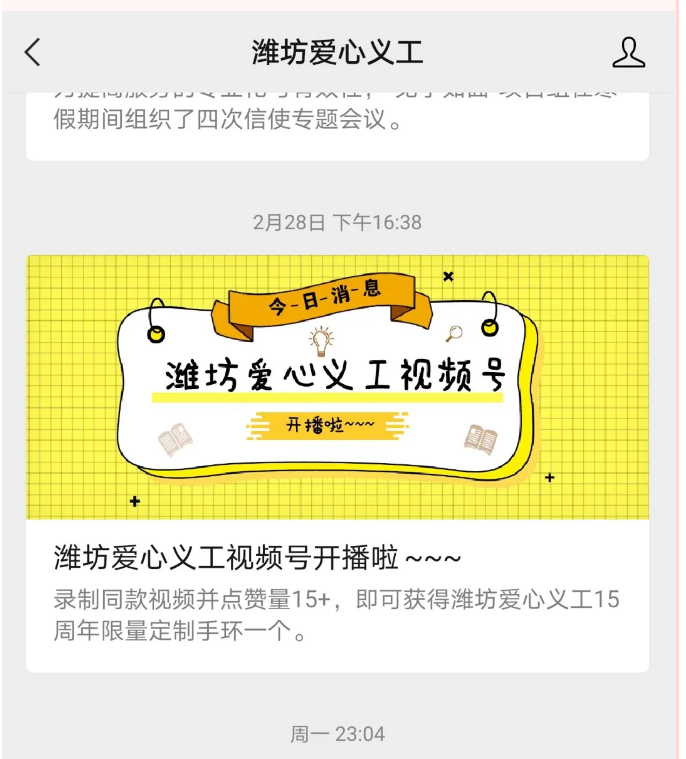Open the account profile icon
The height and width of the screenshot is (759, 686).
click(628, 53)
